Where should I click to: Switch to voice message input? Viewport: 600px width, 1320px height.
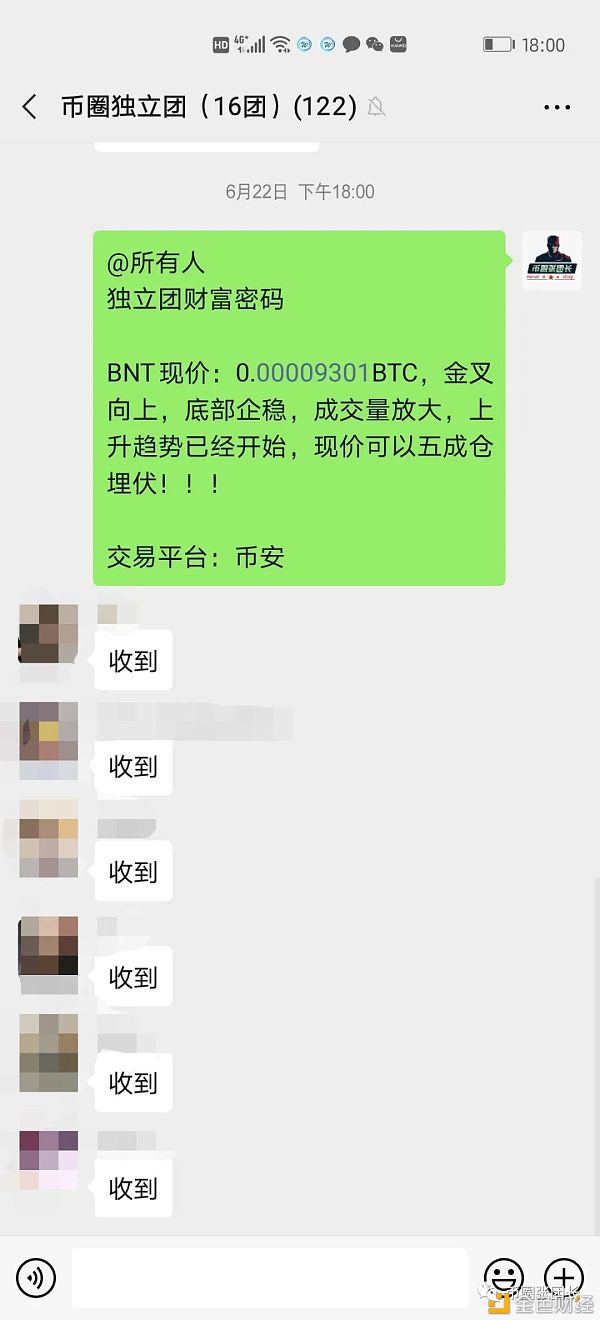pos(36,1277)
